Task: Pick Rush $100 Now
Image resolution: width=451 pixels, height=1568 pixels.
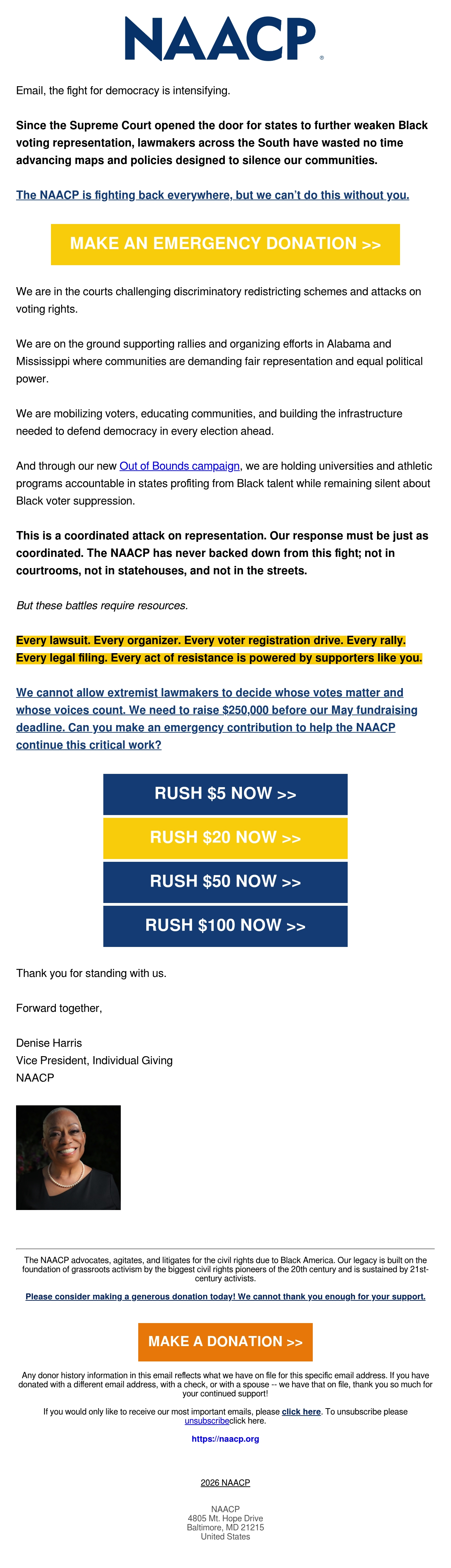Action: [225, 926]
